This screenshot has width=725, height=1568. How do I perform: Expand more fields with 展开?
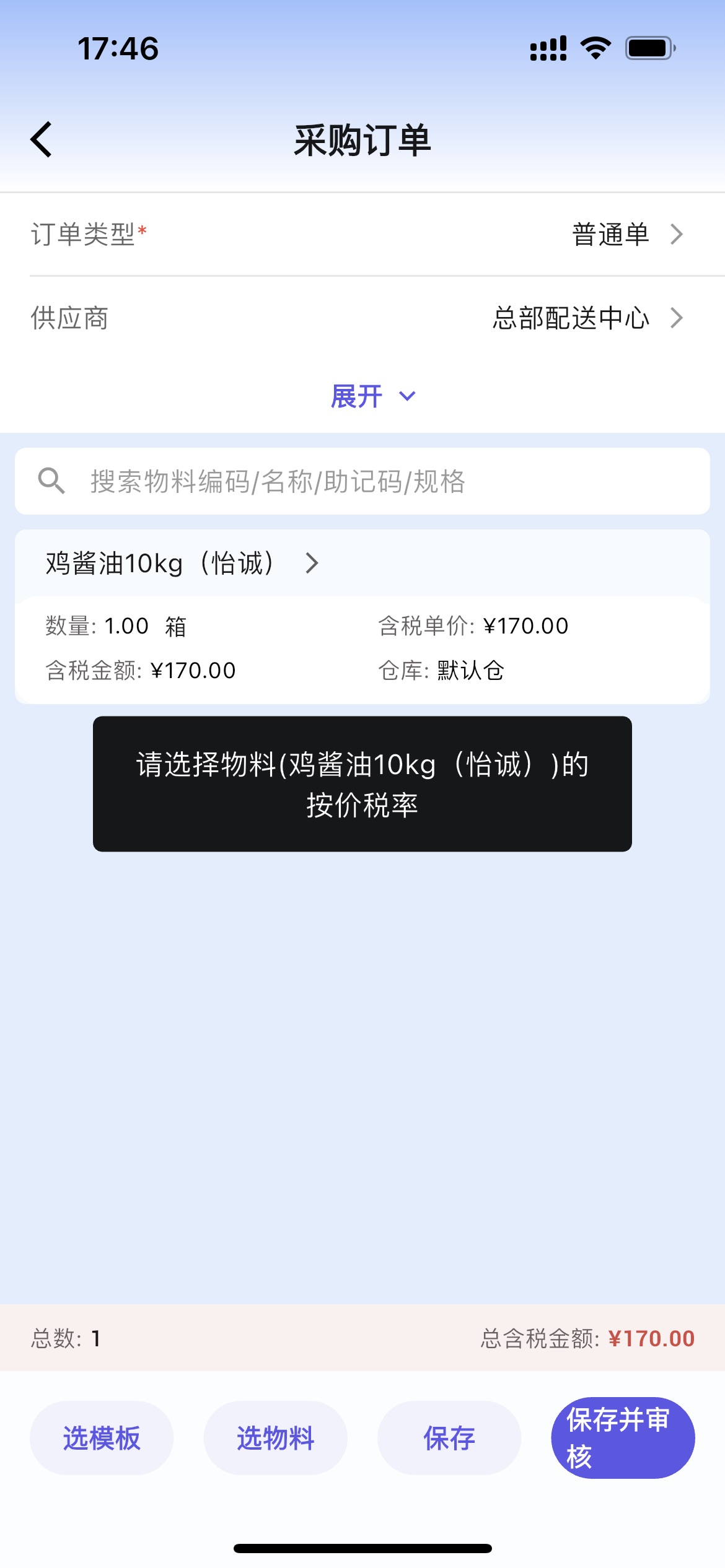click(x=372, y=396)
